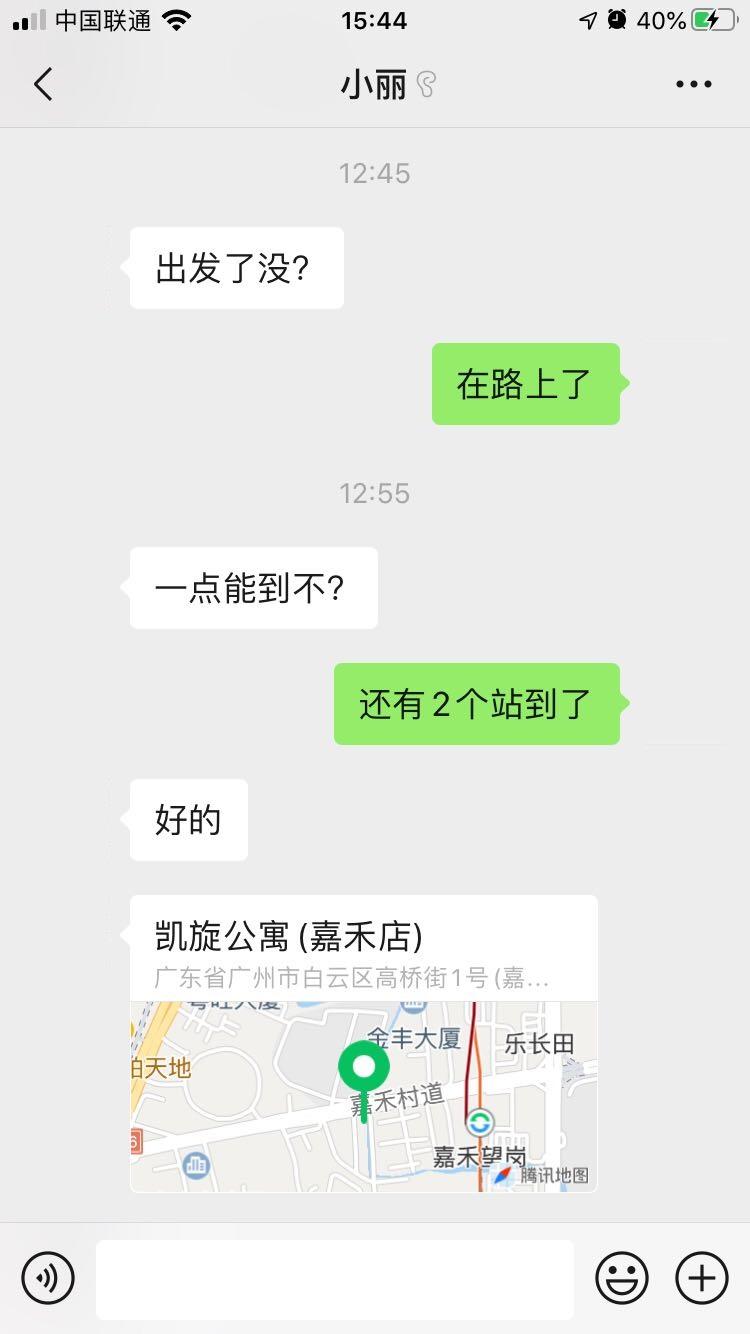Image resolution: width=750 pixels, height=1334 pixels.
Task: Tap the back chevron to exit chat
Action: [42, 84]
